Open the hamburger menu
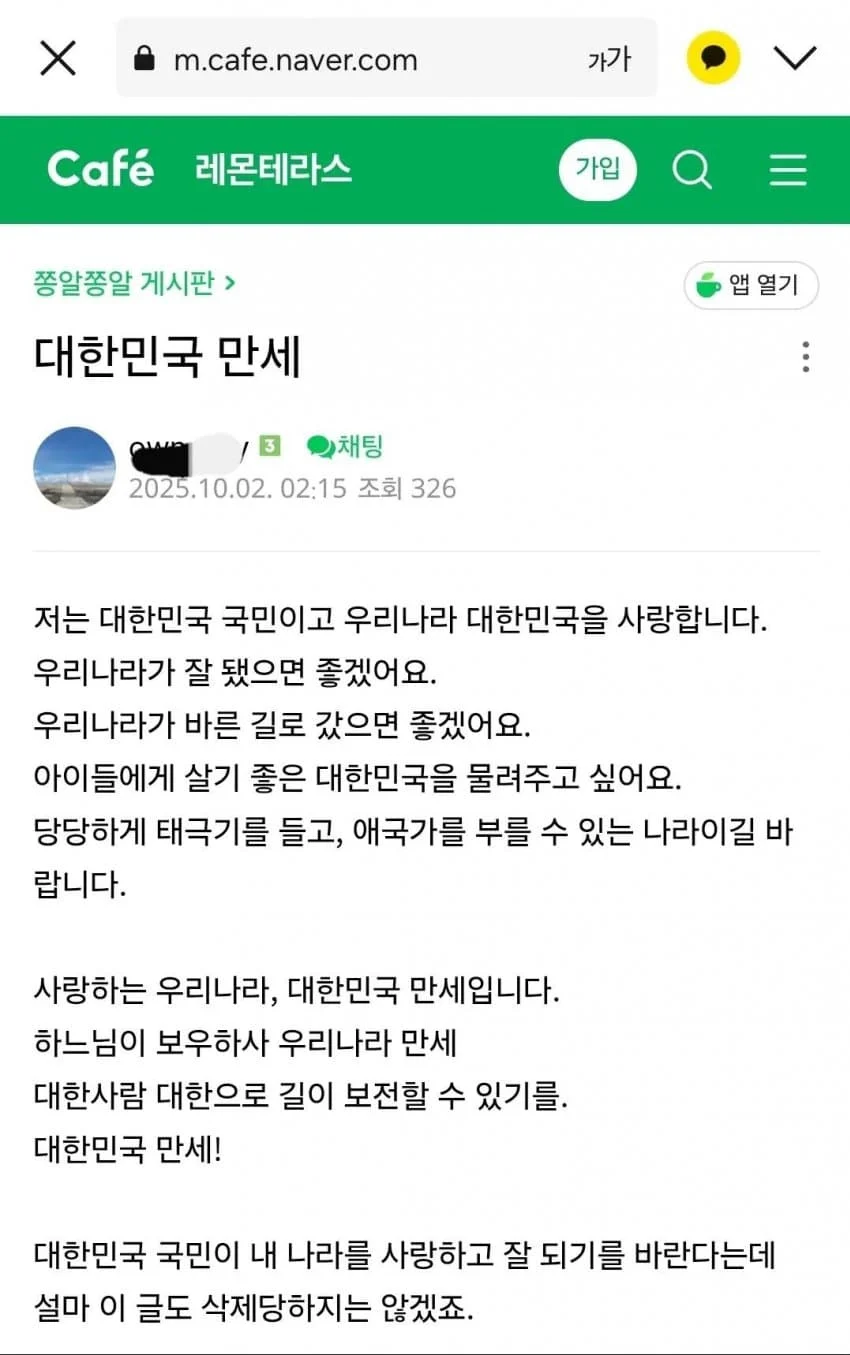Screen dimensions: 850x1355 tap(788, 169)
